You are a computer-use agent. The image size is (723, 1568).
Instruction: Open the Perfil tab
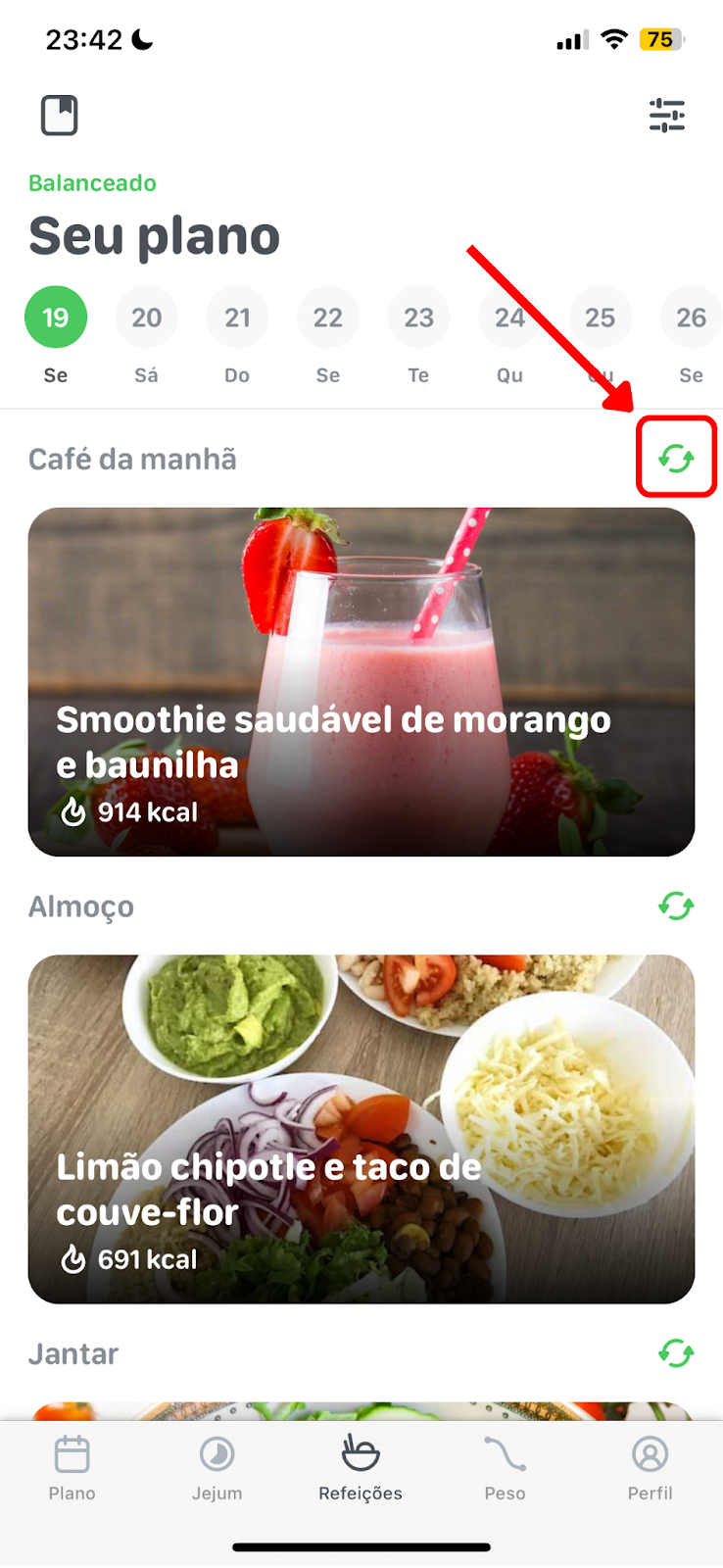tap(650, 1468)
